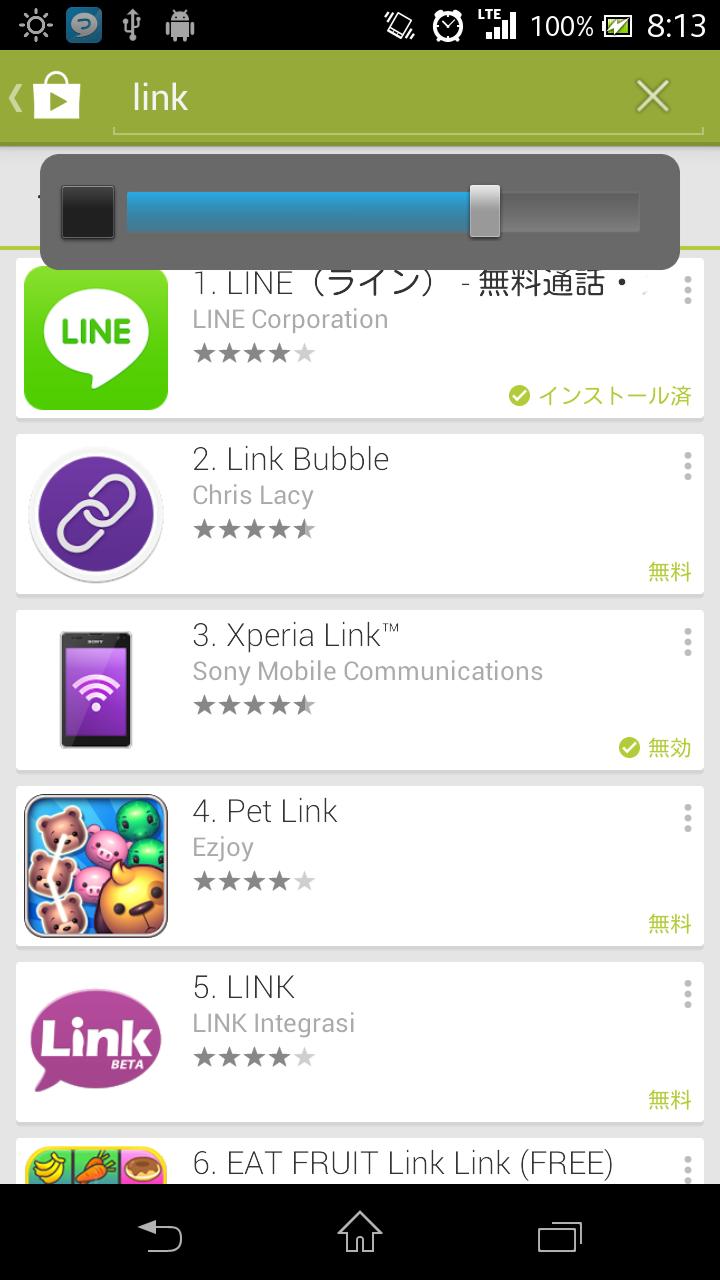Go to the home screen
Image resolution: width=720 pixels, height=1280 pixels.
pyautogui.click(x=360, y=1234)
